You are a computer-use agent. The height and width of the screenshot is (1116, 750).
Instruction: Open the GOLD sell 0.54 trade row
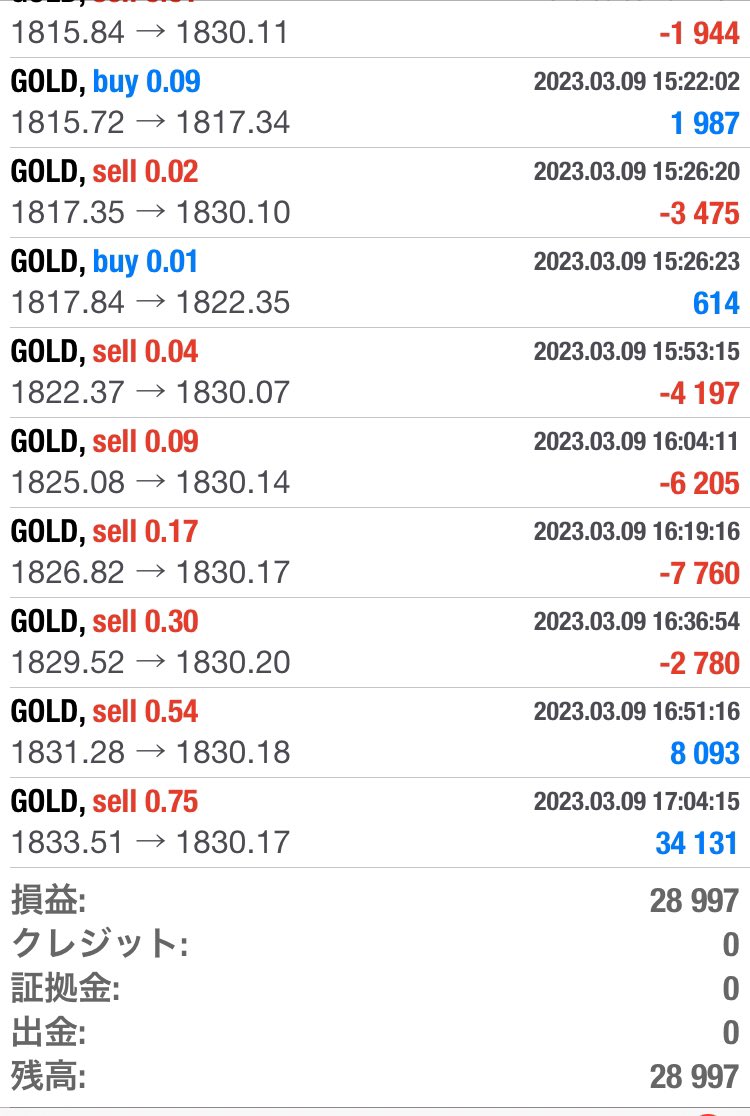(375, 732)
